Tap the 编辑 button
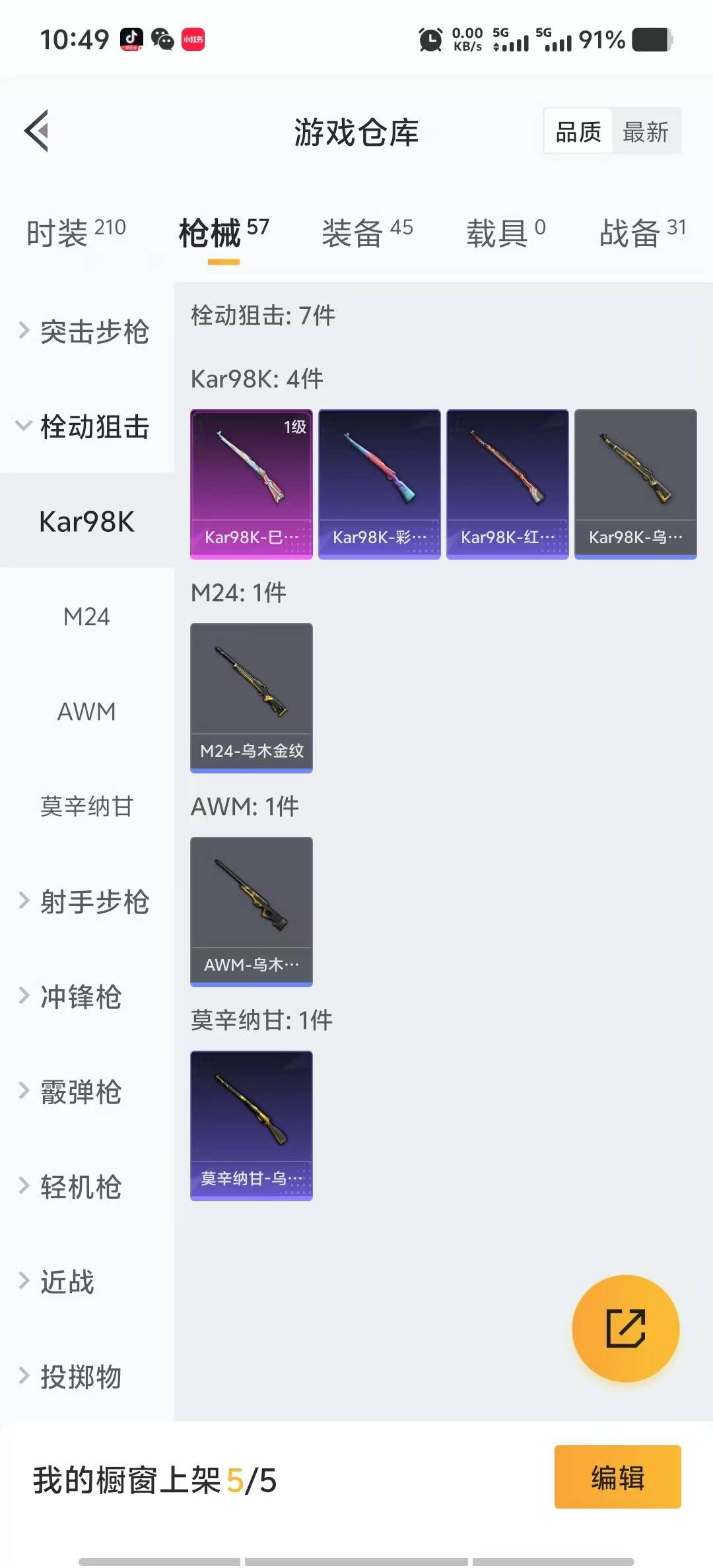 coord(617,1477)
